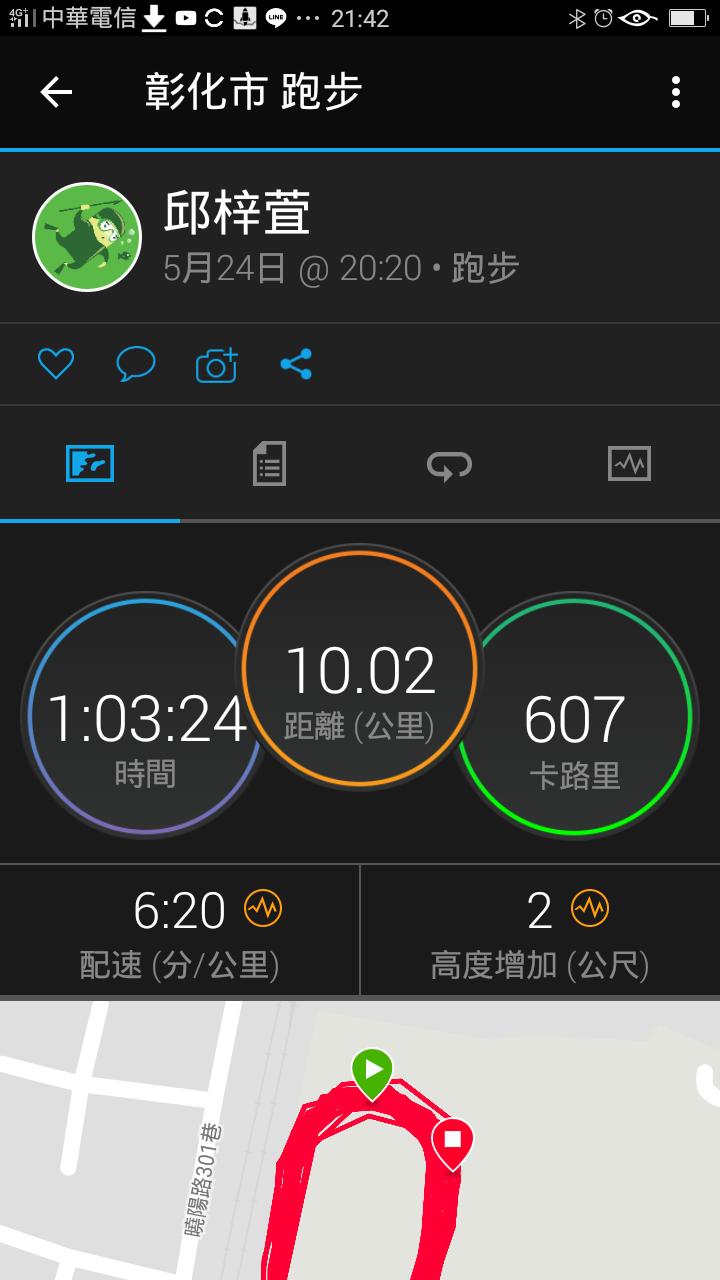720x1280 pixels.
Task: Like this running activity with the heart
Action: 56,364
